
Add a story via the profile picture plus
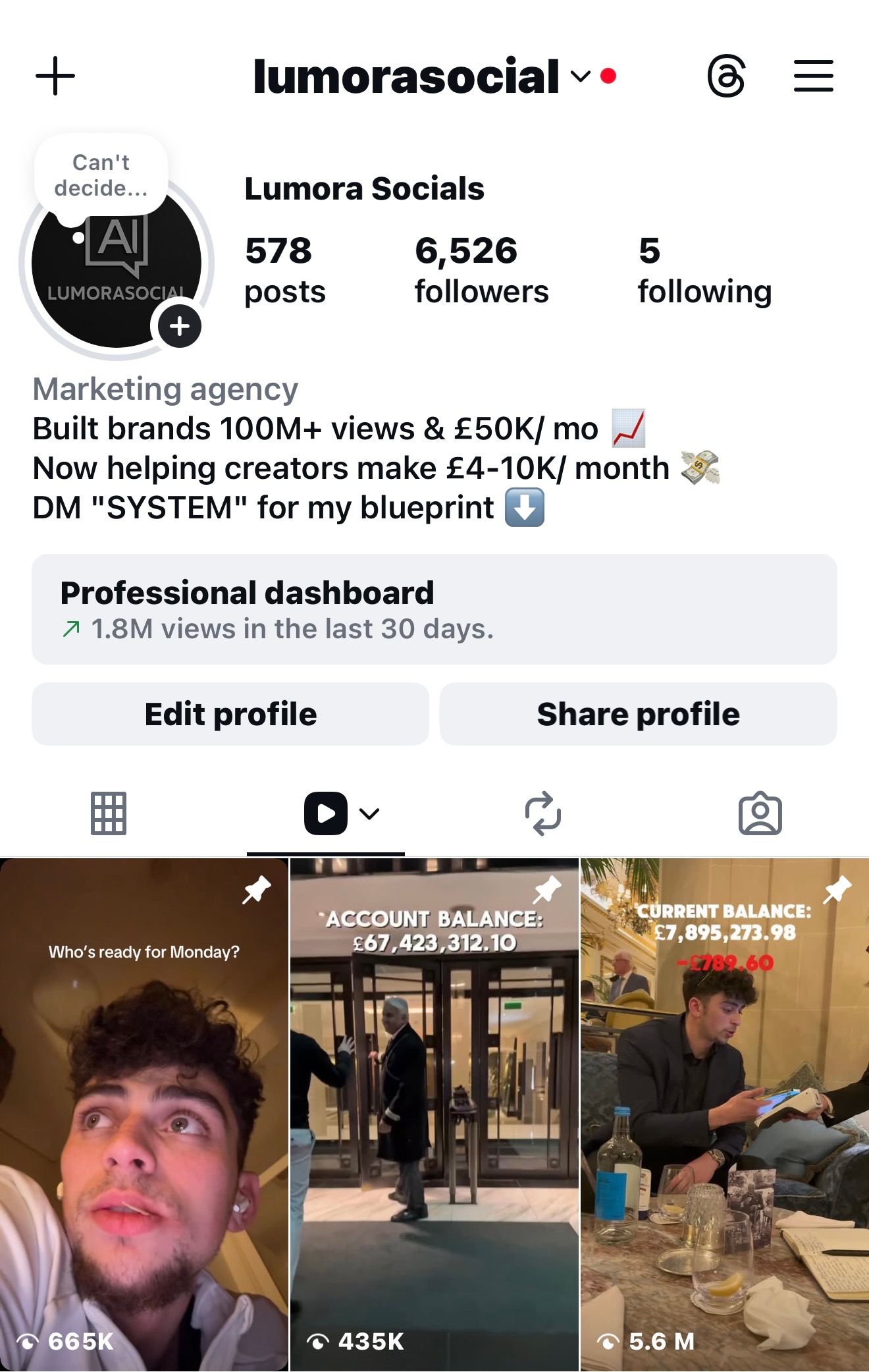[180, 326]
